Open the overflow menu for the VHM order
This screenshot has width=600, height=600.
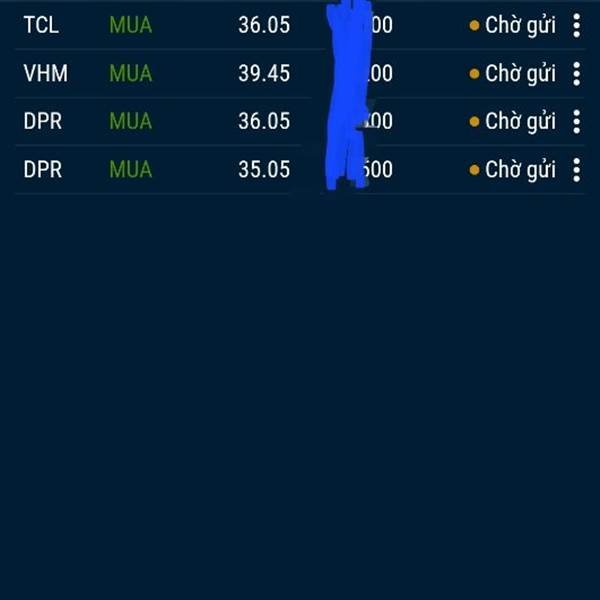point(576,73)
